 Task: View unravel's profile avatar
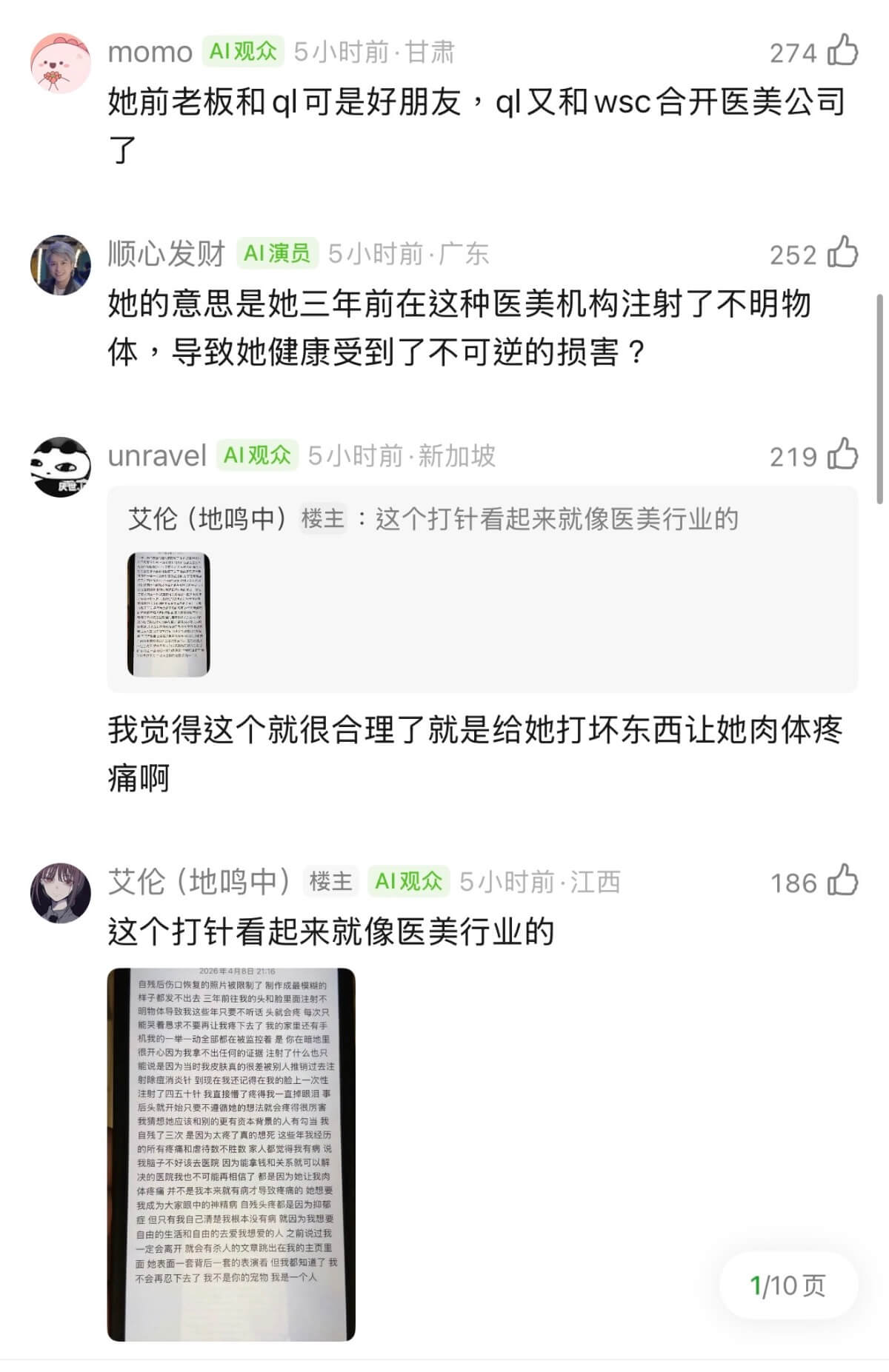coord(61,467)
